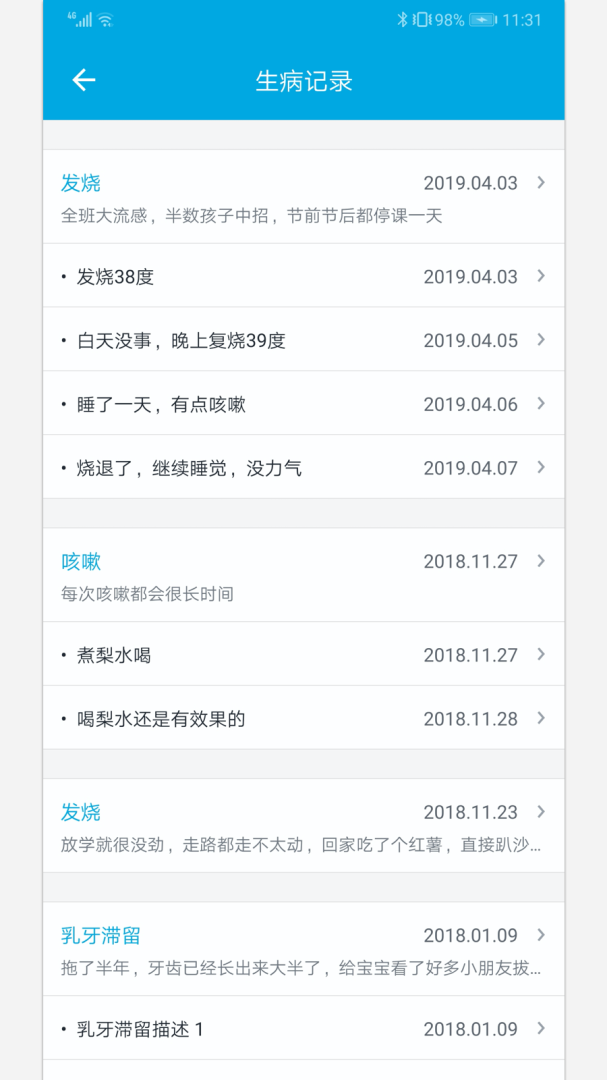Open the 乳牙滞留 record
The image size is (607, 1080).
[x=303, y=950]
